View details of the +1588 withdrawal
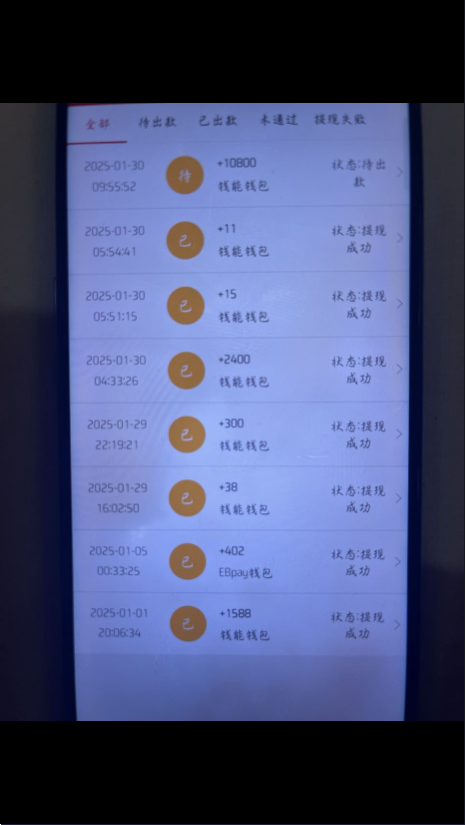The image size is (465, 825). [x=241, y=624]
